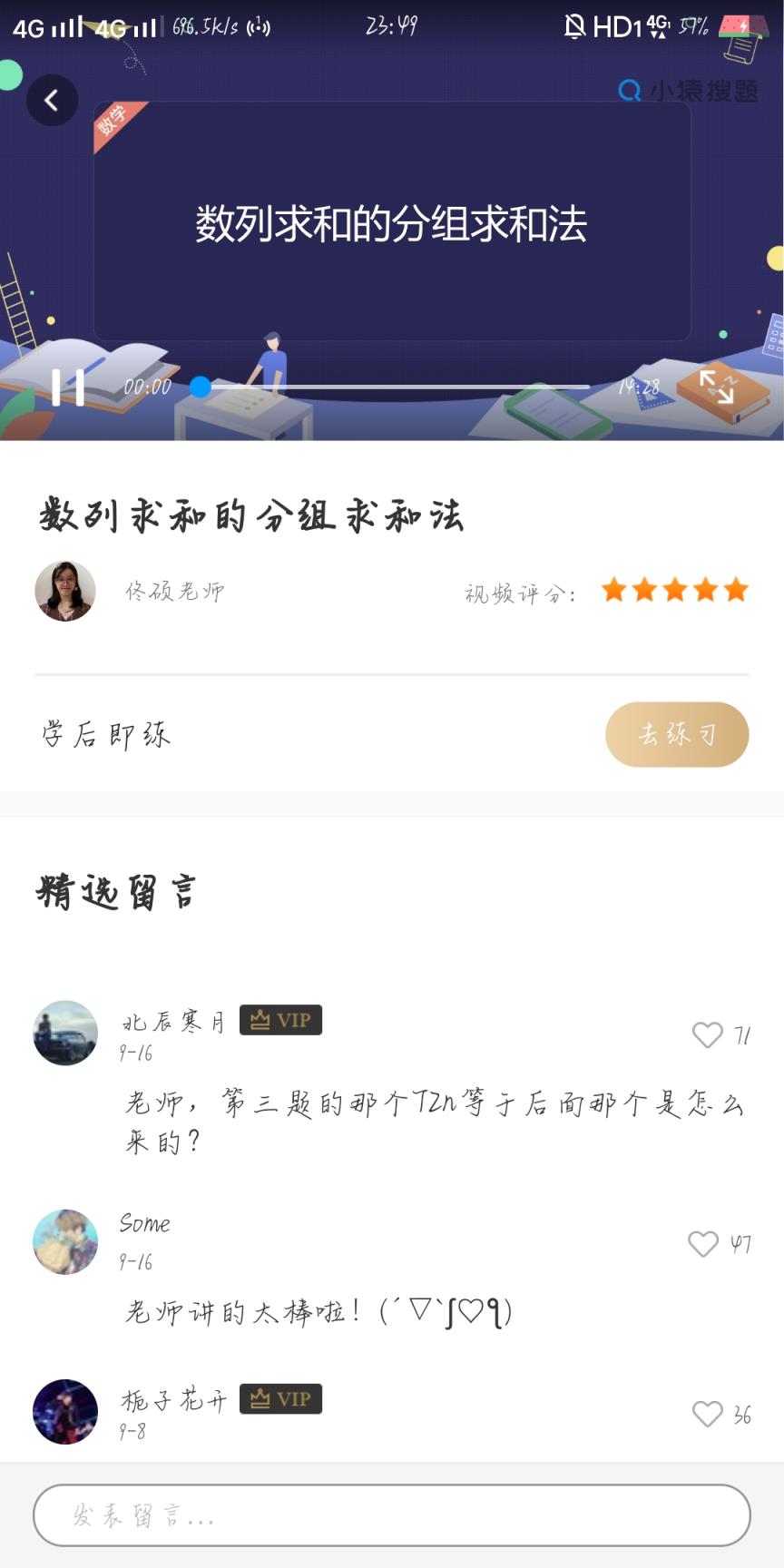
Task: Like 北辰寒月's comment with the heart icon
Action: coord(707,1035)
